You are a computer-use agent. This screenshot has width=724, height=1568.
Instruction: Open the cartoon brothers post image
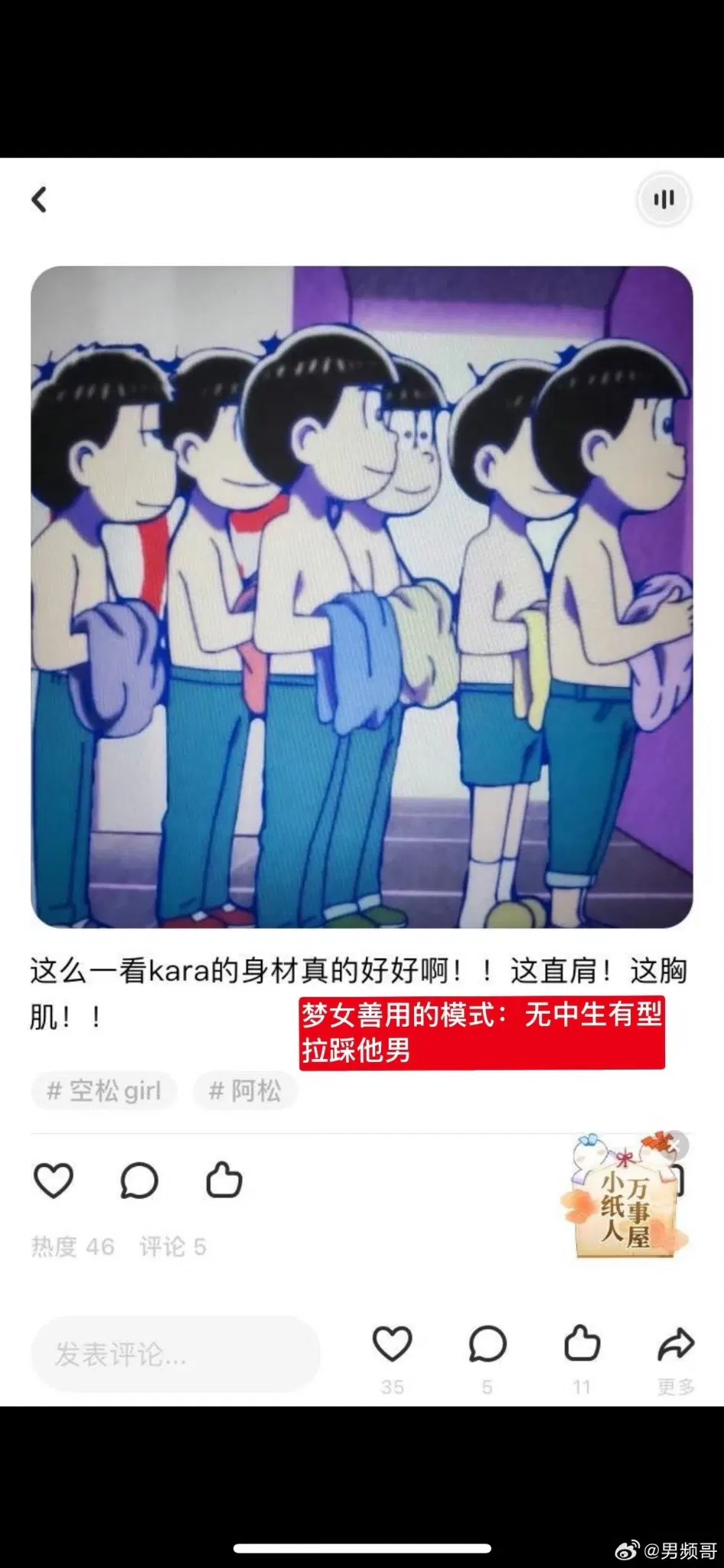362,596
